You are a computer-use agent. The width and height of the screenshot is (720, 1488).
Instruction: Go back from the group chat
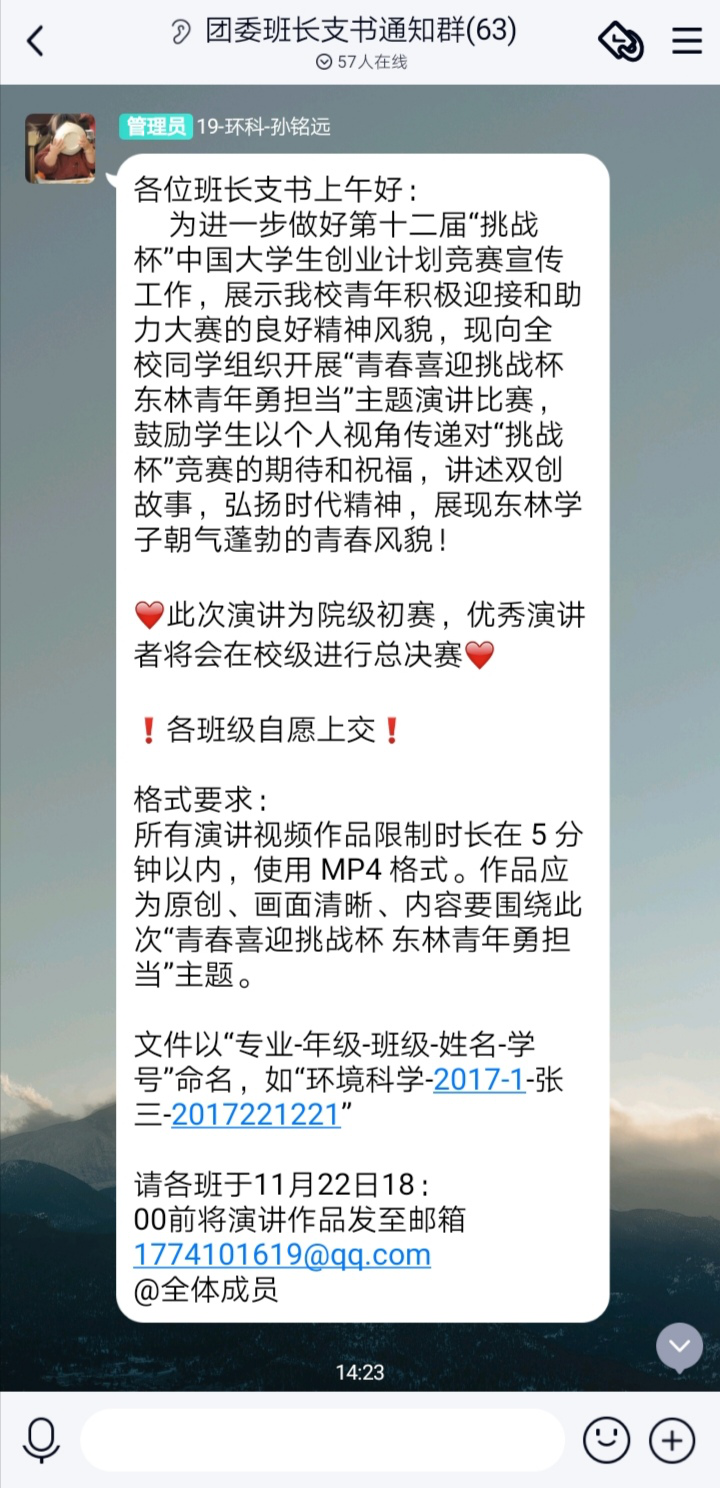36,41
